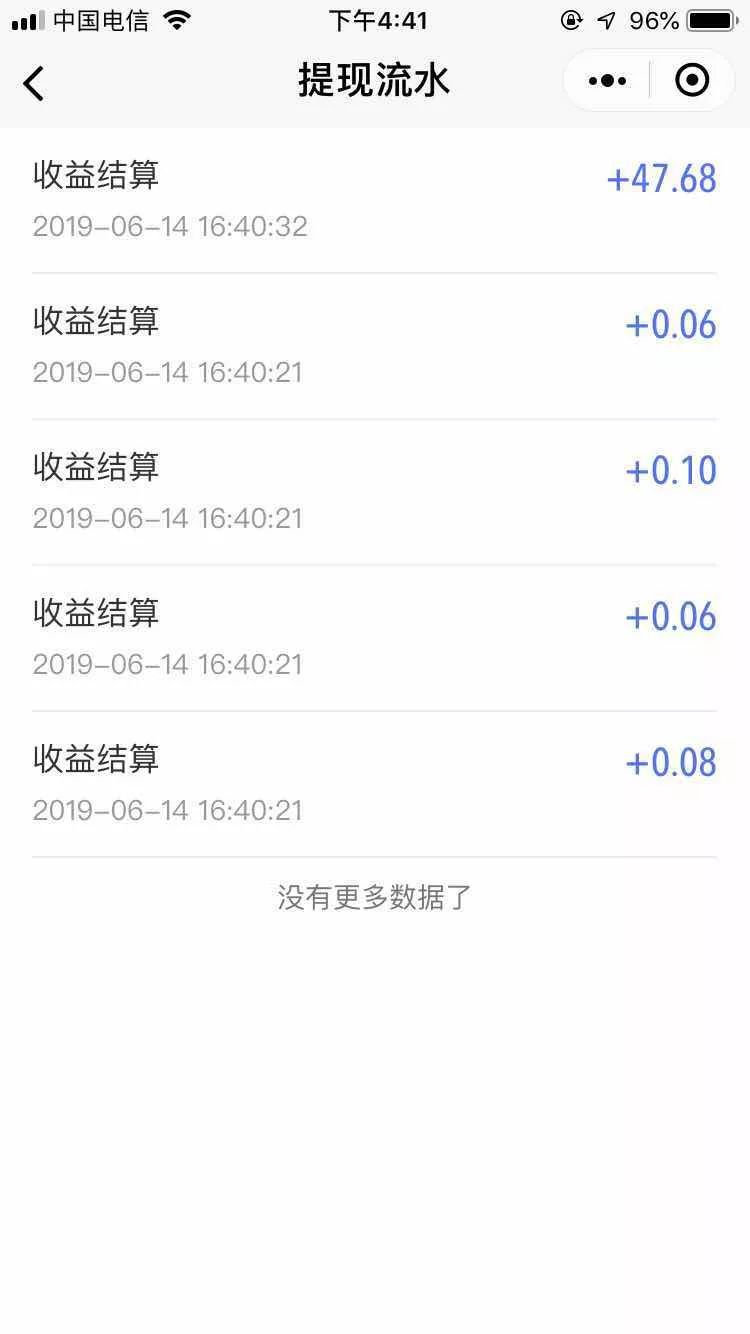Screen dimensions: 750x1334
Task: Close the mini program with the circle button
Action: pyautogui.click(x=692, y=80)
